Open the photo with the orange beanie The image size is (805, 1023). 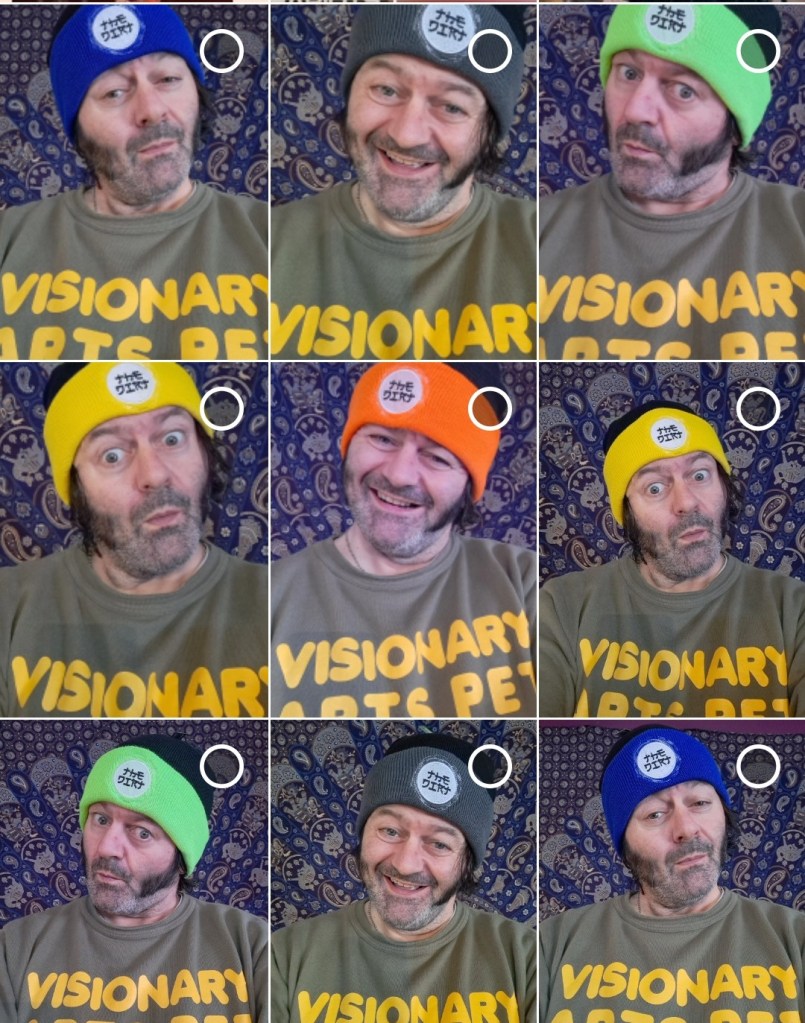402,560
